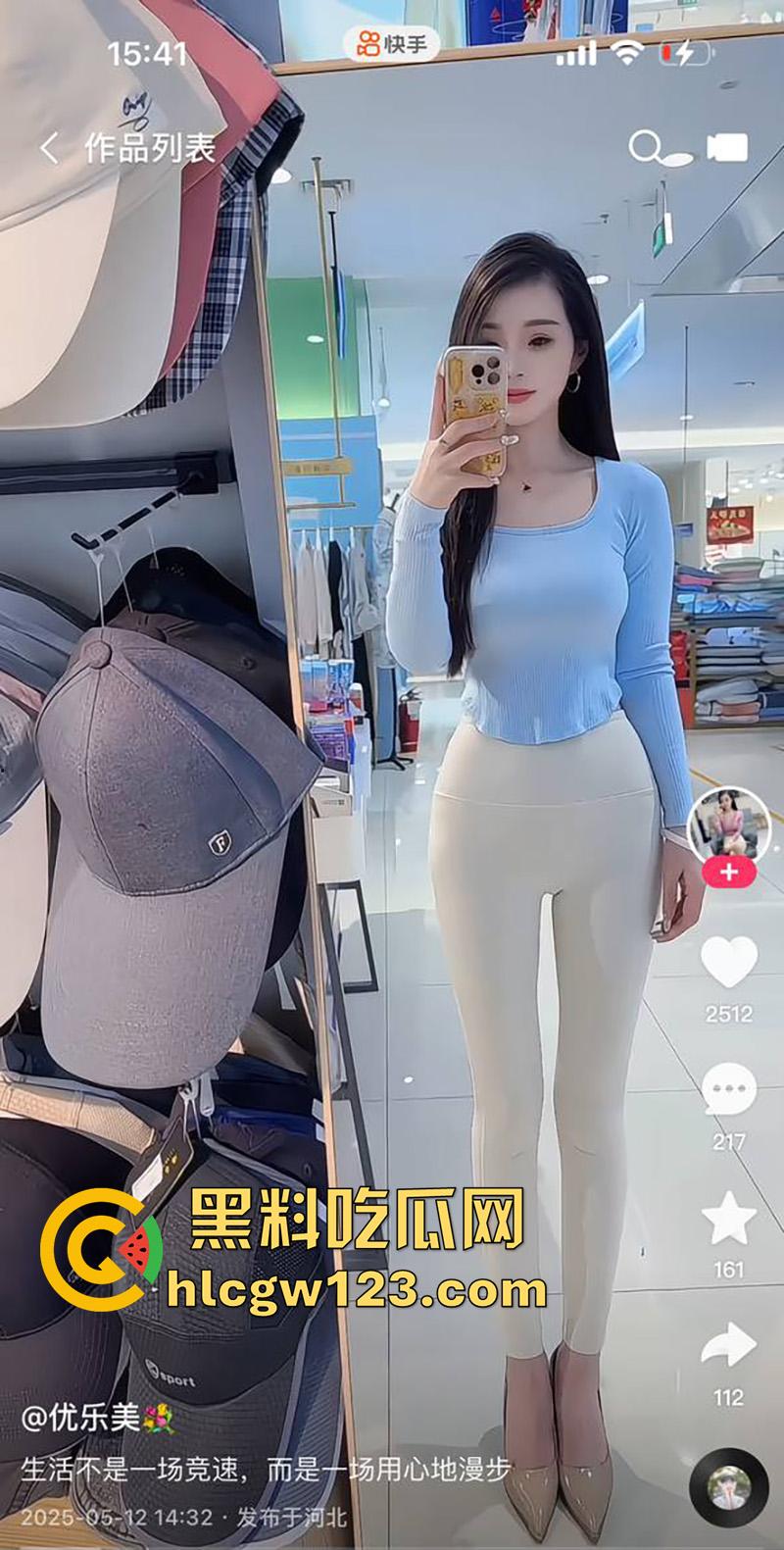Open the creator's profile avatar on the right

727,824
